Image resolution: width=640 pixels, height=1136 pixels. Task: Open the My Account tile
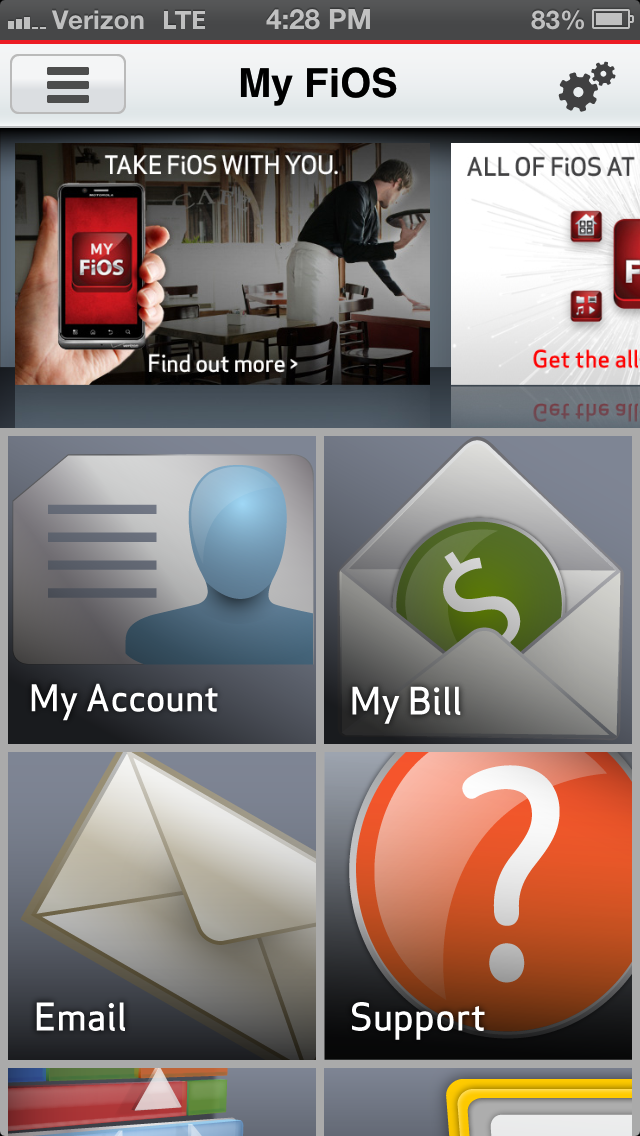pos(162,590)
